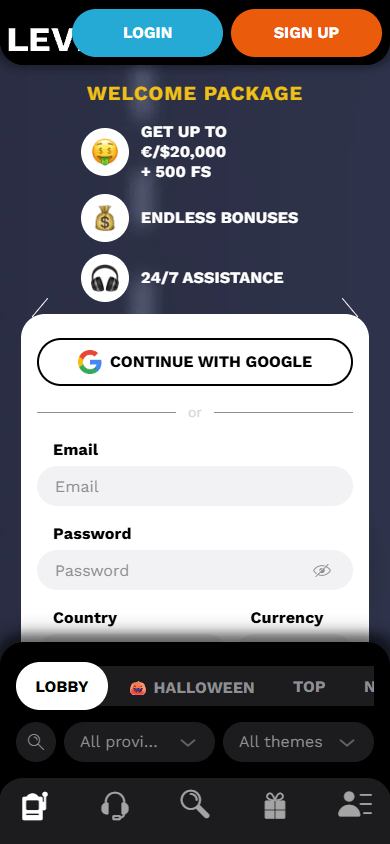Open the orange Sign Up button
This screenshot has width=390, height=844.
point(306,33)
